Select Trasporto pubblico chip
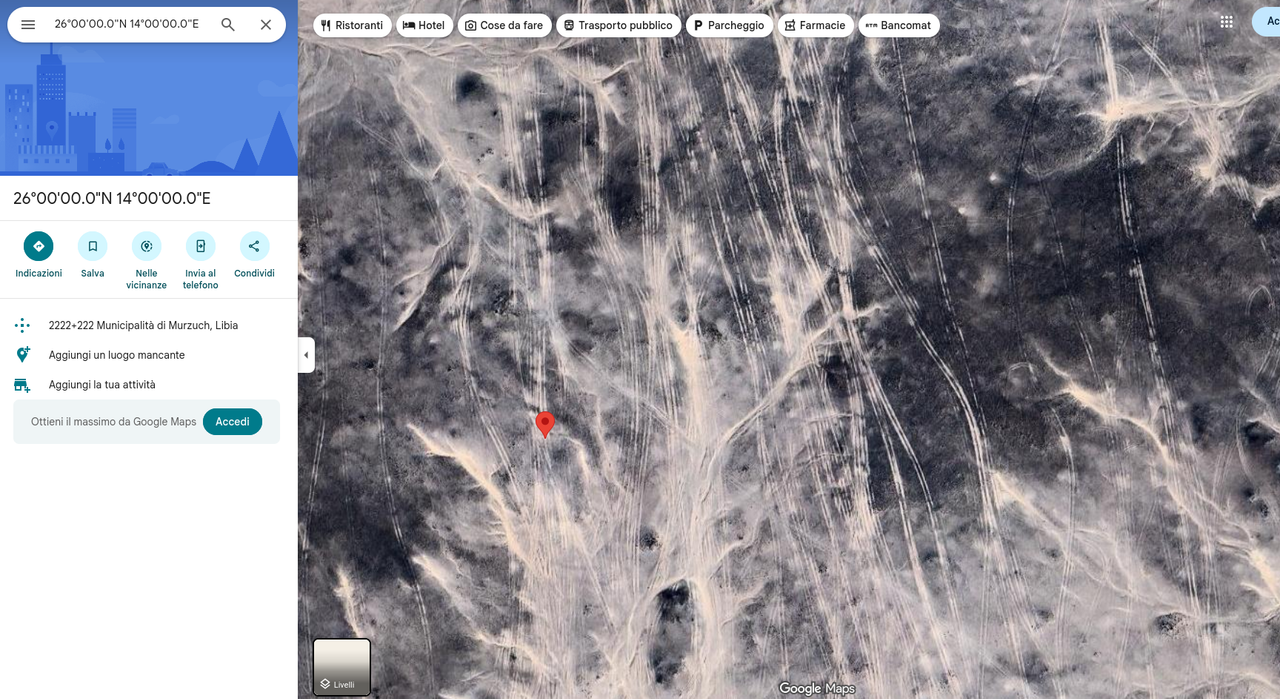The height and width of the screenshot is (699, 1280). (x=617, y=25)
